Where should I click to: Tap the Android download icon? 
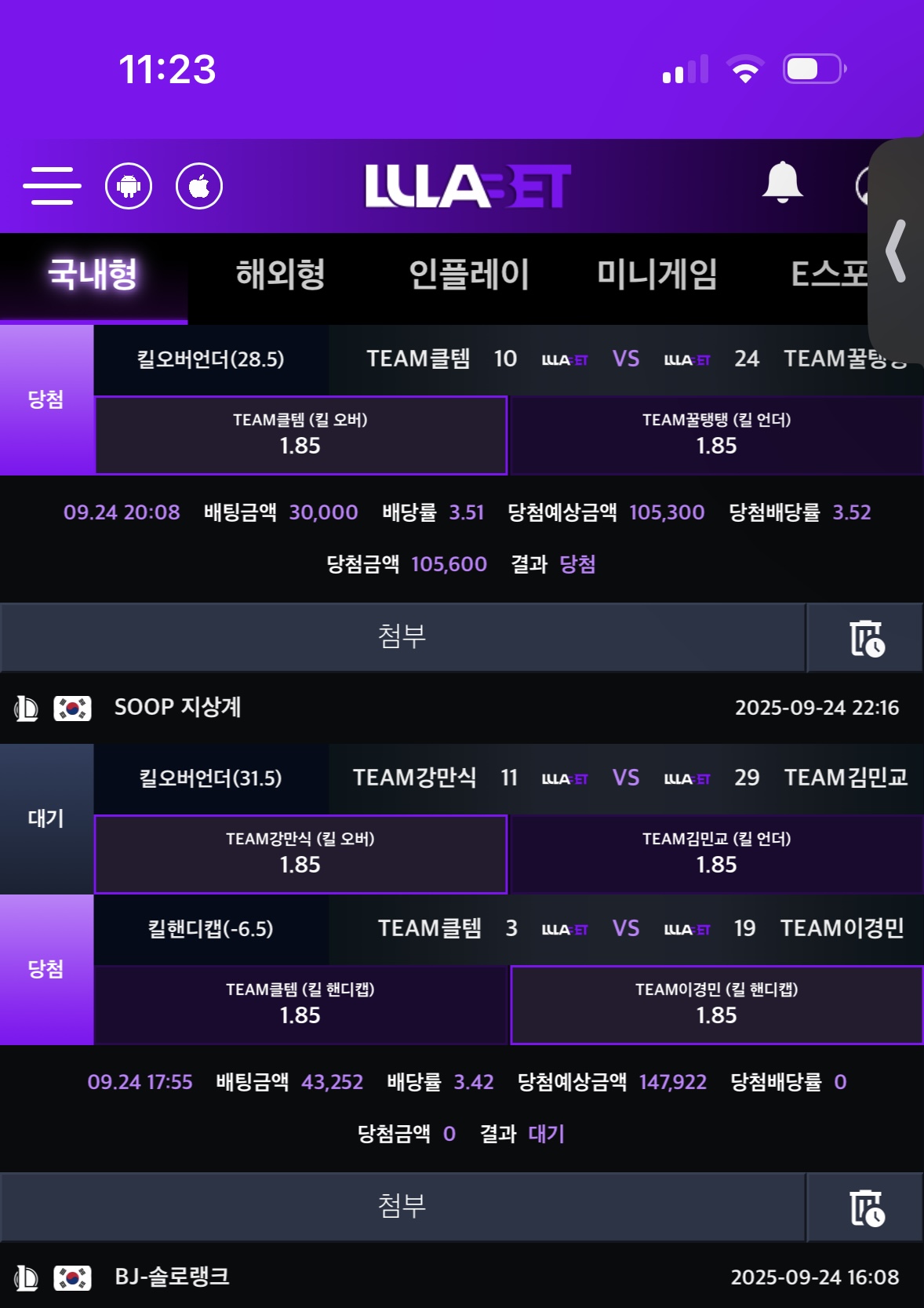(x=129, y=186)
